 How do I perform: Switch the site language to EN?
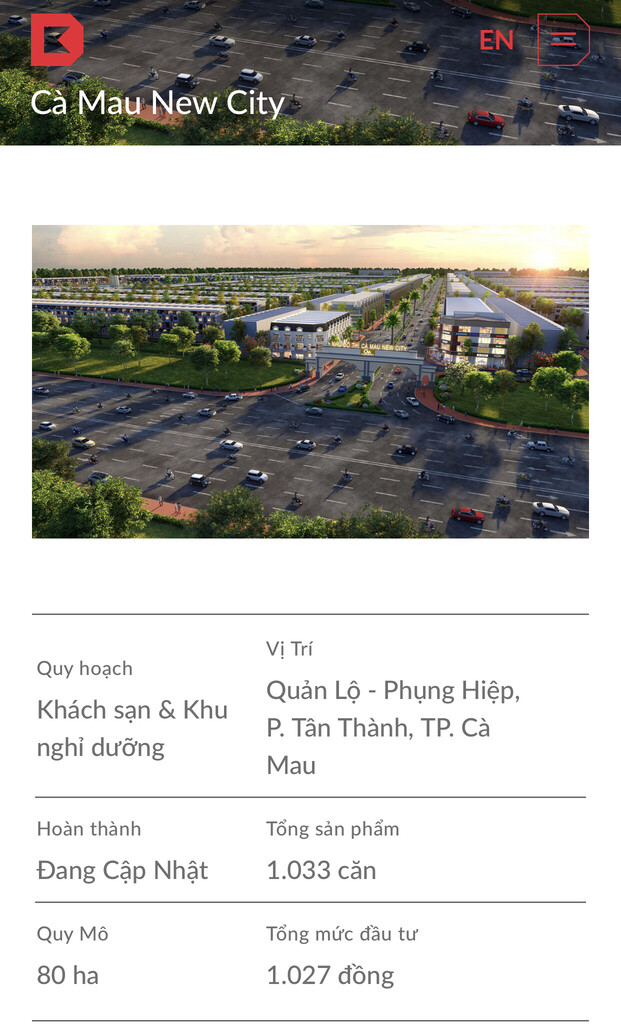pos(496,40)
